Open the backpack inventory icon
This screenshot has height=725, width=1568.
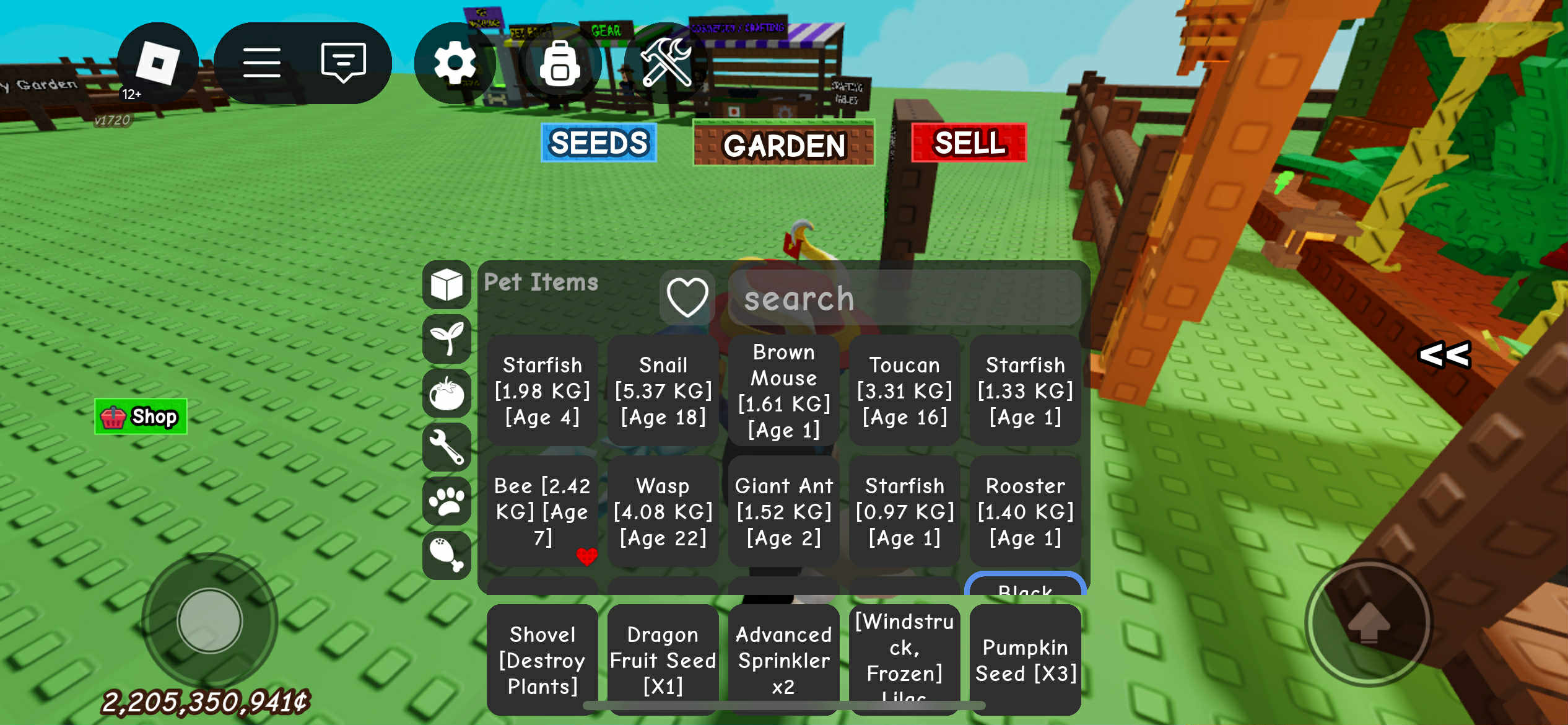pos(560,64)
